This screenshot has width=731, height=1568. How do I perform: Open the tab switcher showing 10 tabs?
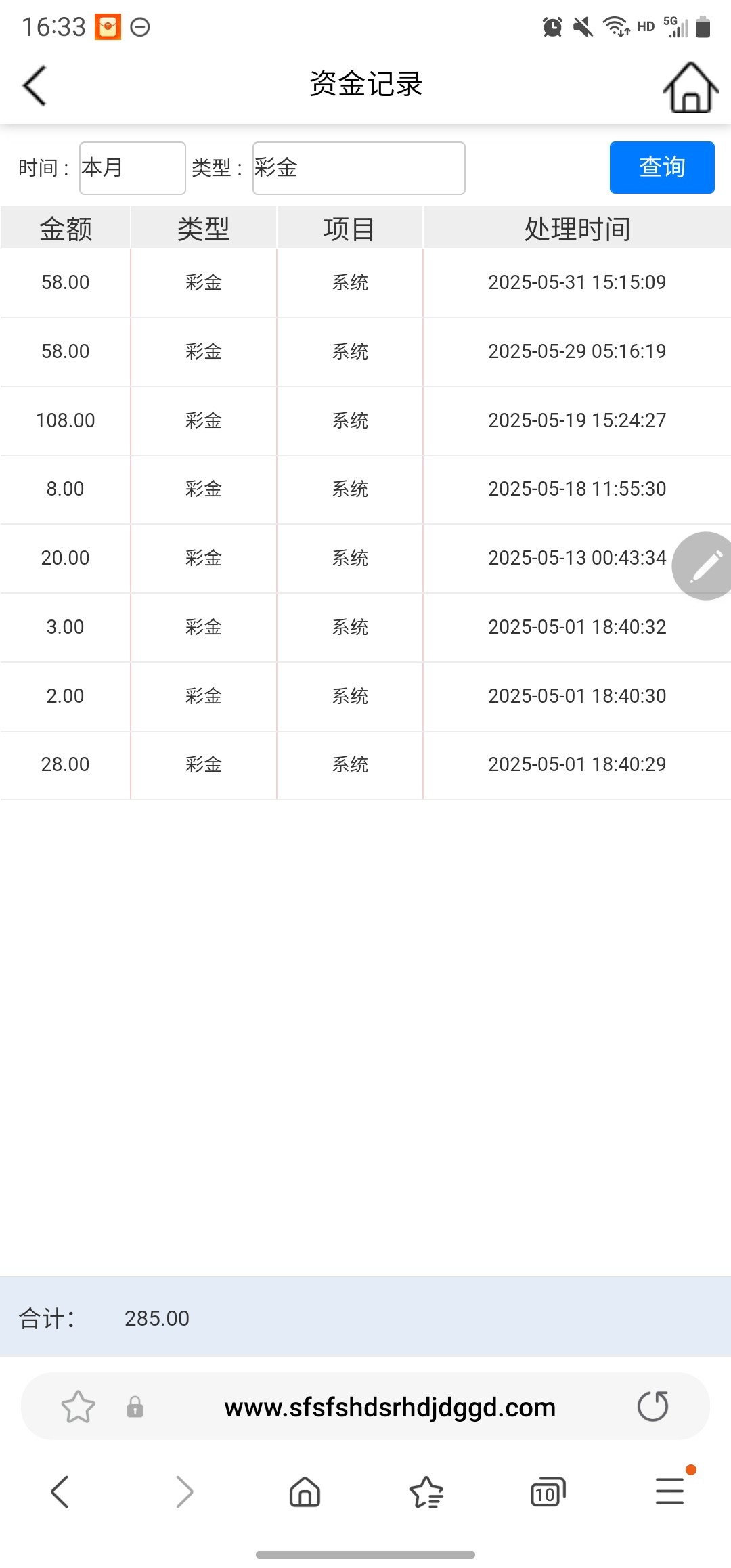pos(548,1491)
